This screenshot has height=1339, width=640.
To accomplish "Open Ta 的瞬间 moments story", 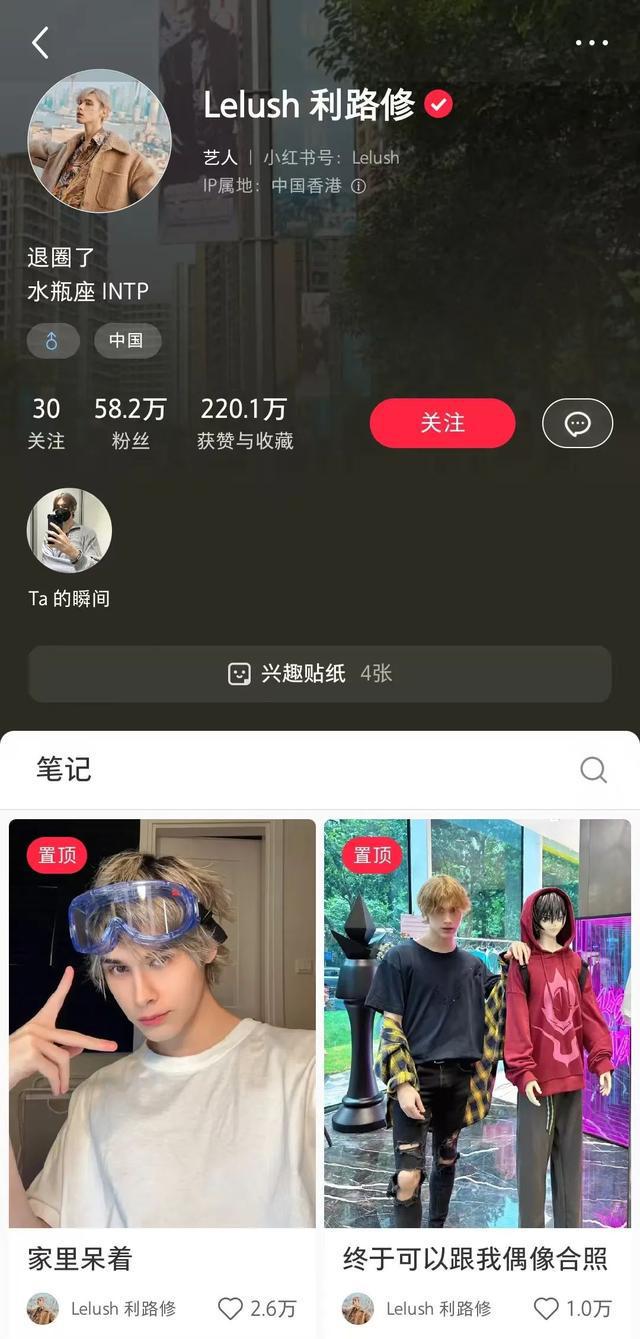I will pyautogui.click(x=69, y=530).
